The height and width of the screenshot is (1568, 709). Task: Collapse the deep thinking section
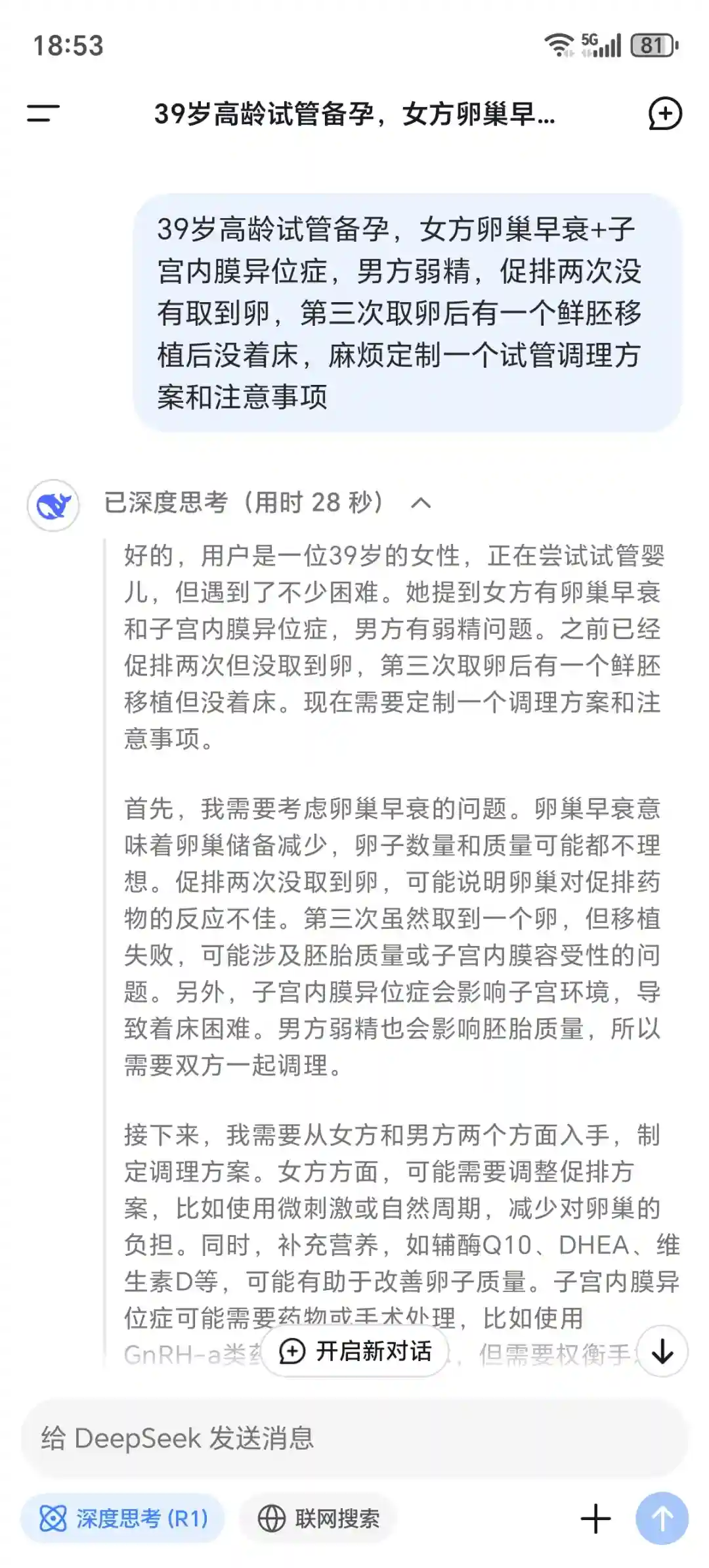421,503
